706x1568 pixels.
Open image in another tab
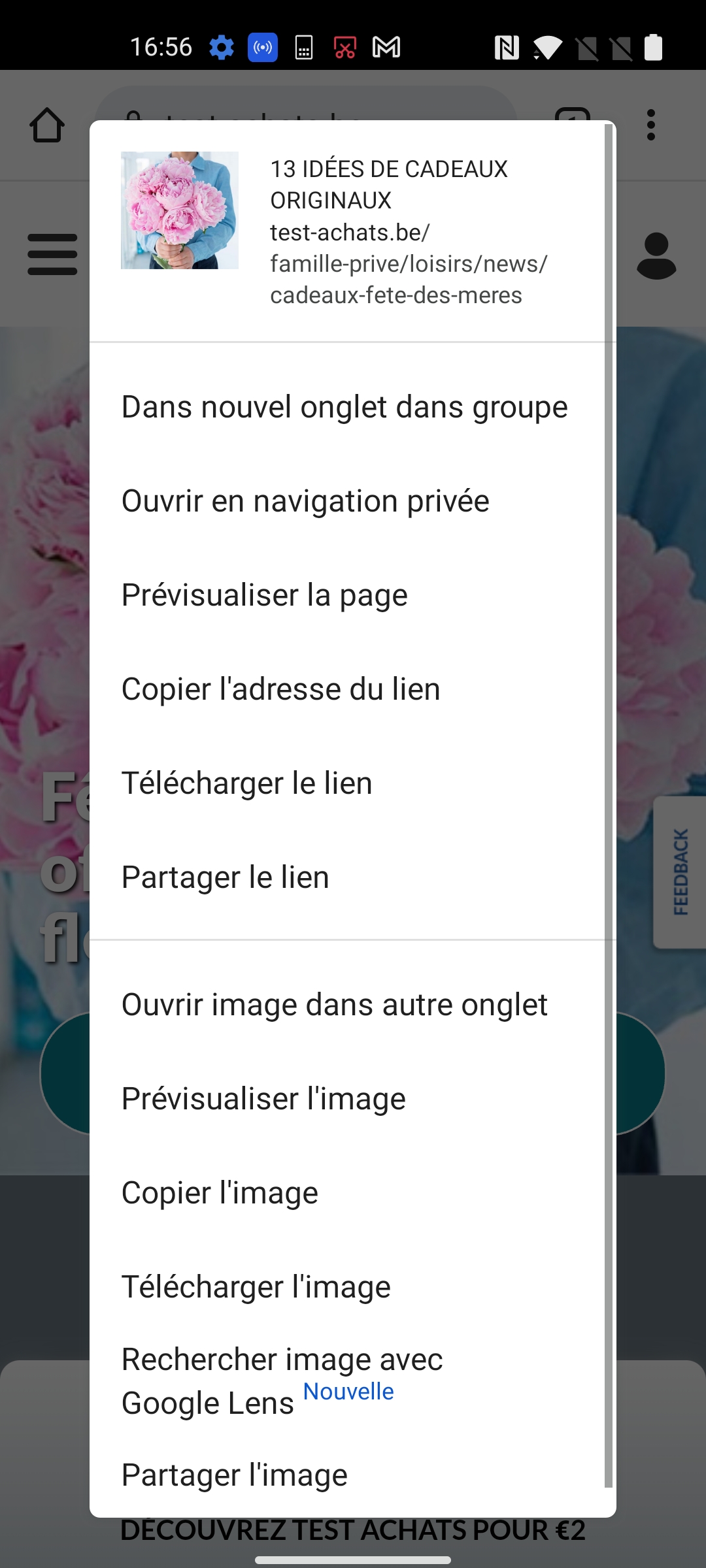coord(335,1005)
